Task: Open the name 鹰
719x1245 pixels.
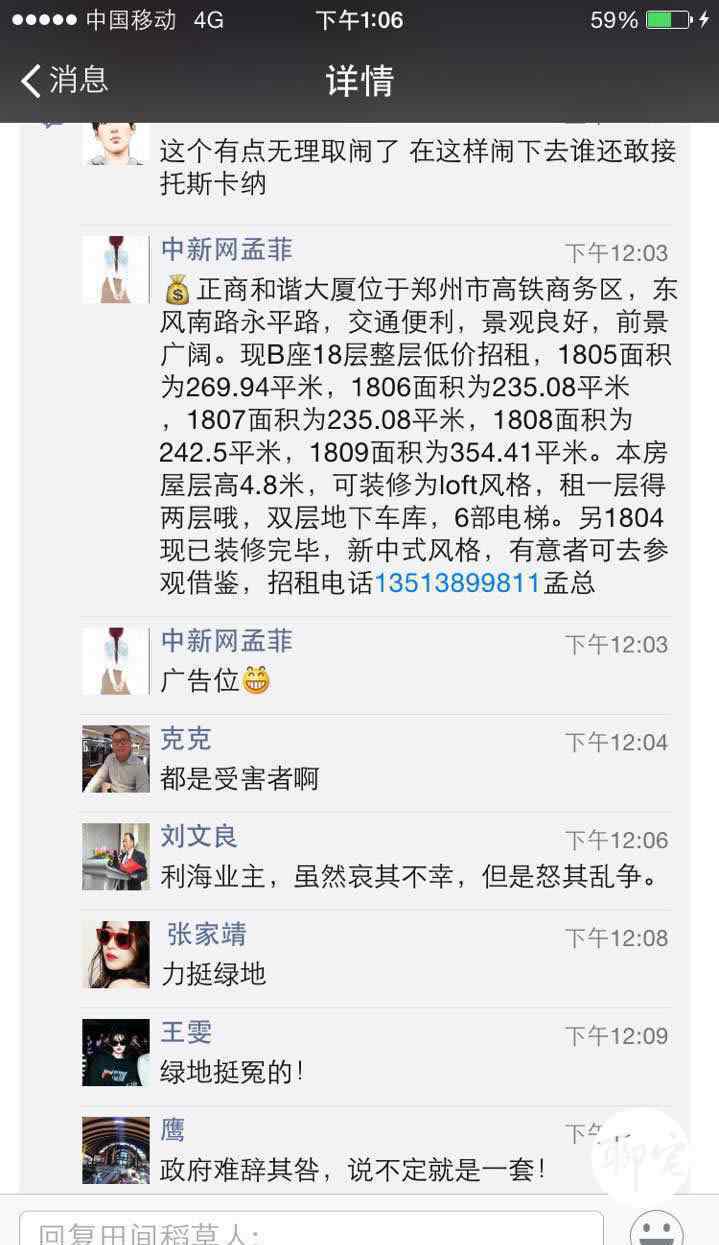Action: [x=173, y=1130]
